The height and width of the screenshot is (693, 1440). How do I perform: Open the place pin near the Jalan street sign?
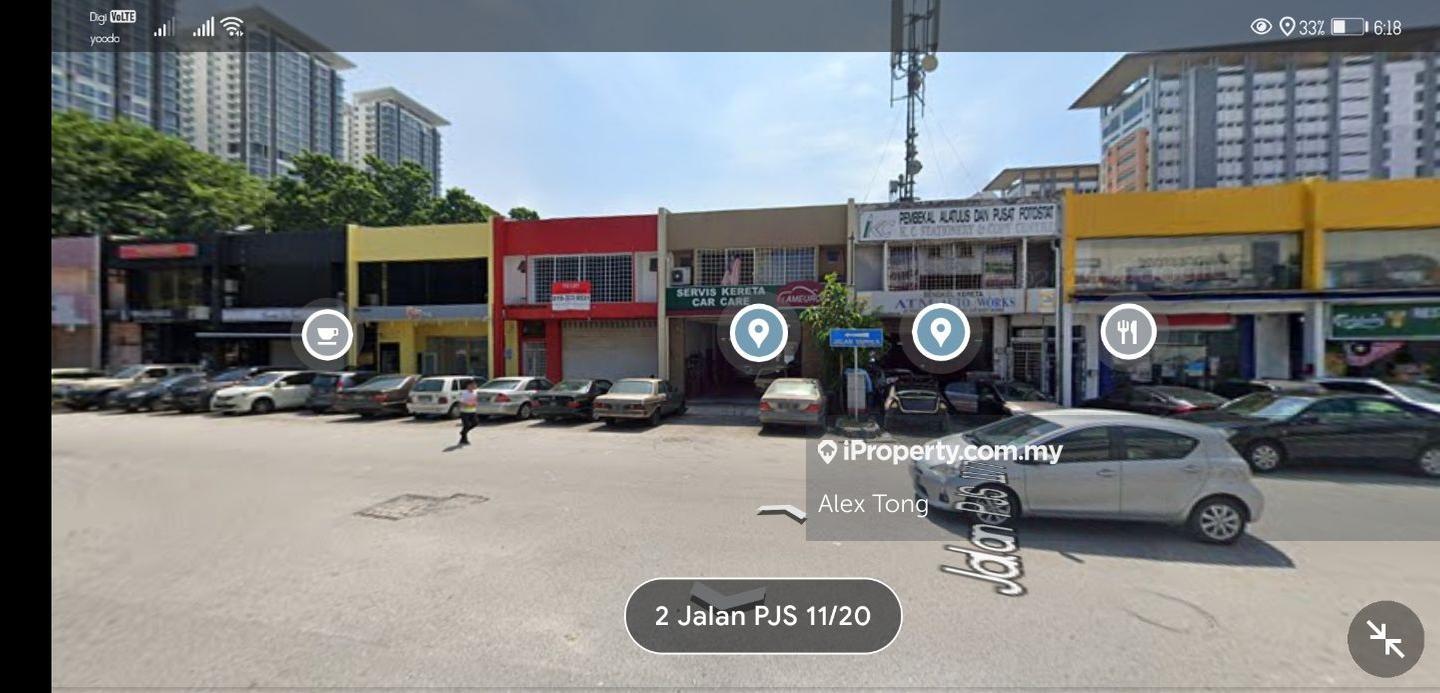(x=940, y=332)
